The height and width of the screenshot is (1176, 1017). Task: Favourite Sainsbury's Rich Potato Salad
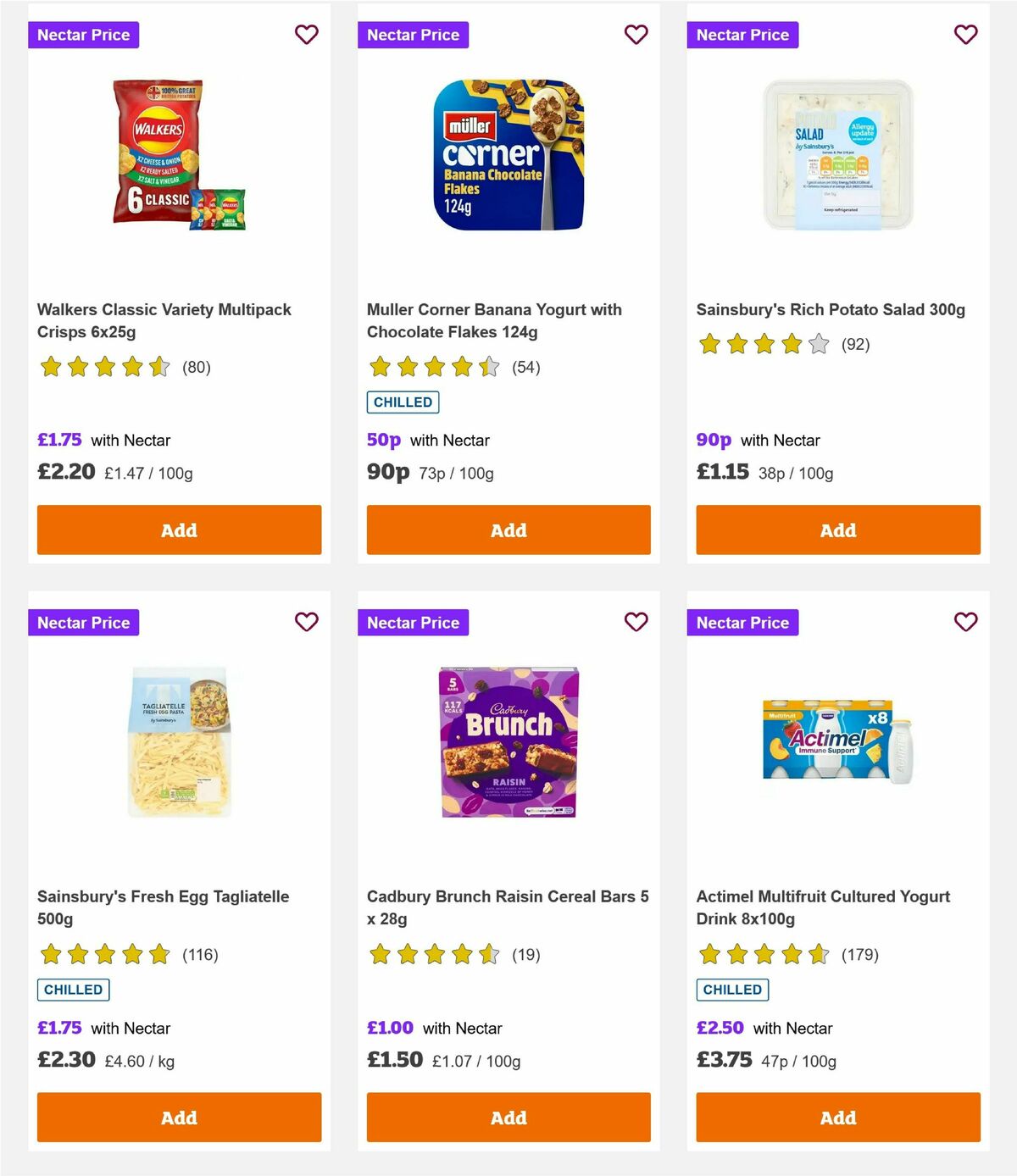click(965, 35)
